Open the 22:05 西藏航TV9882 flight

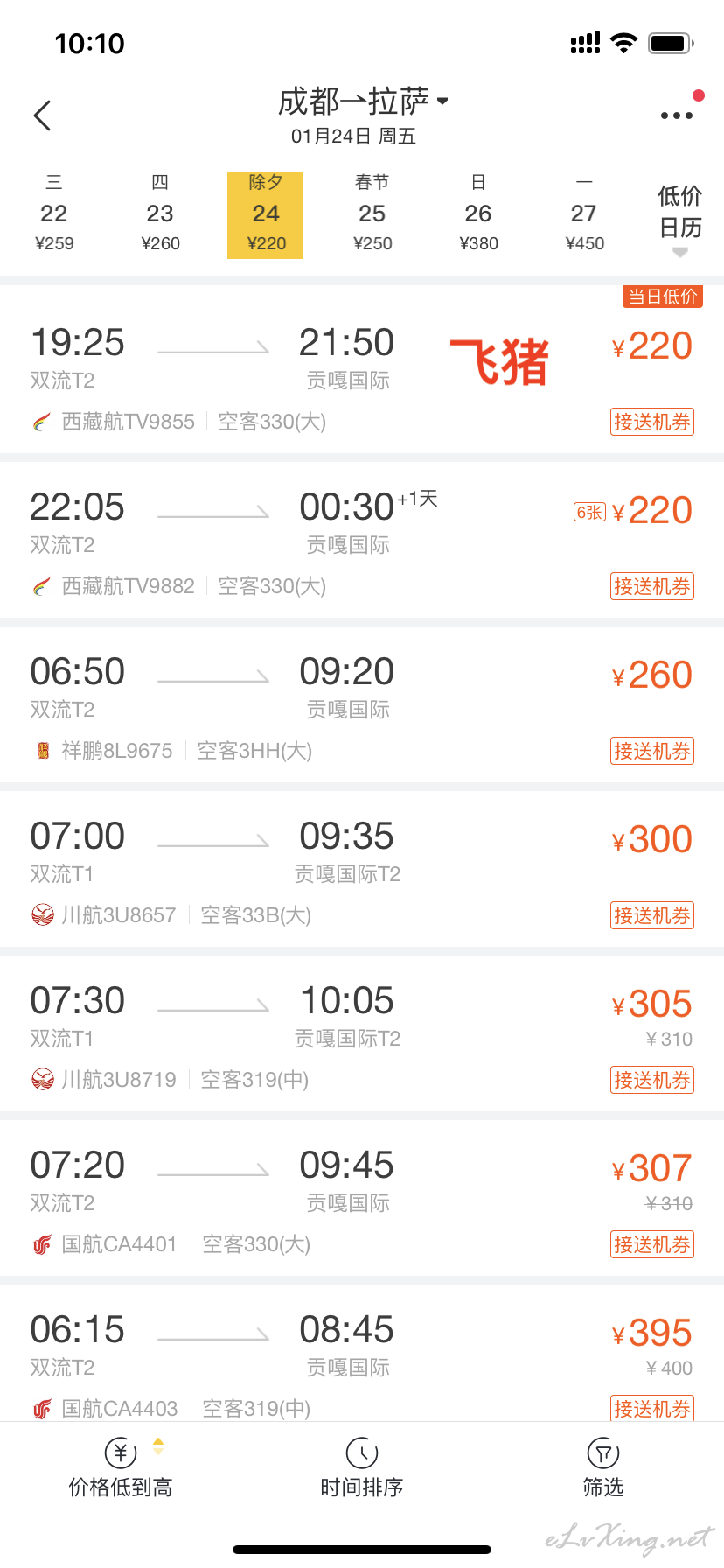(362, 540)
